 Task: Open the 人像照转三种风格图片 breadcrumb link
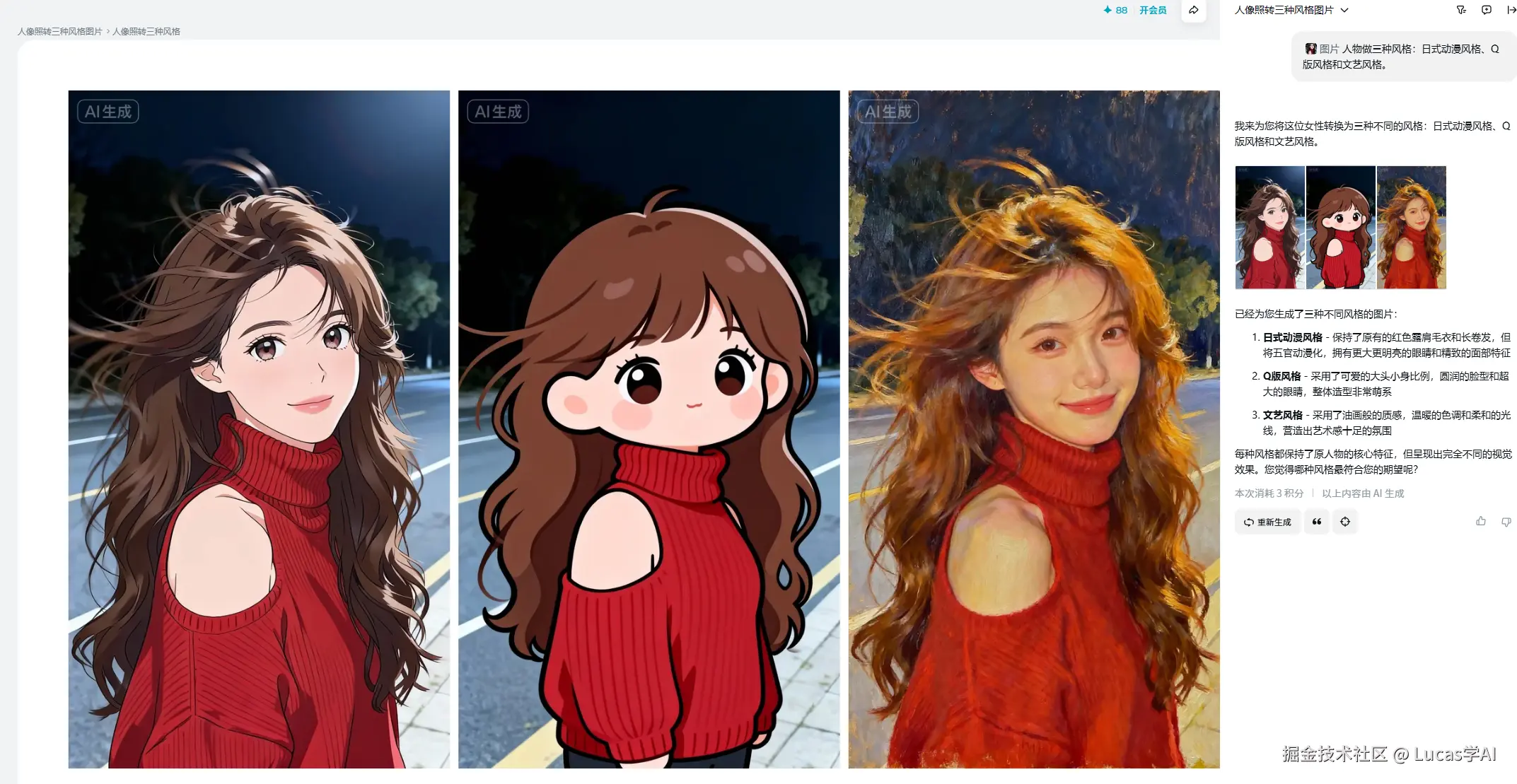[59, 31]
